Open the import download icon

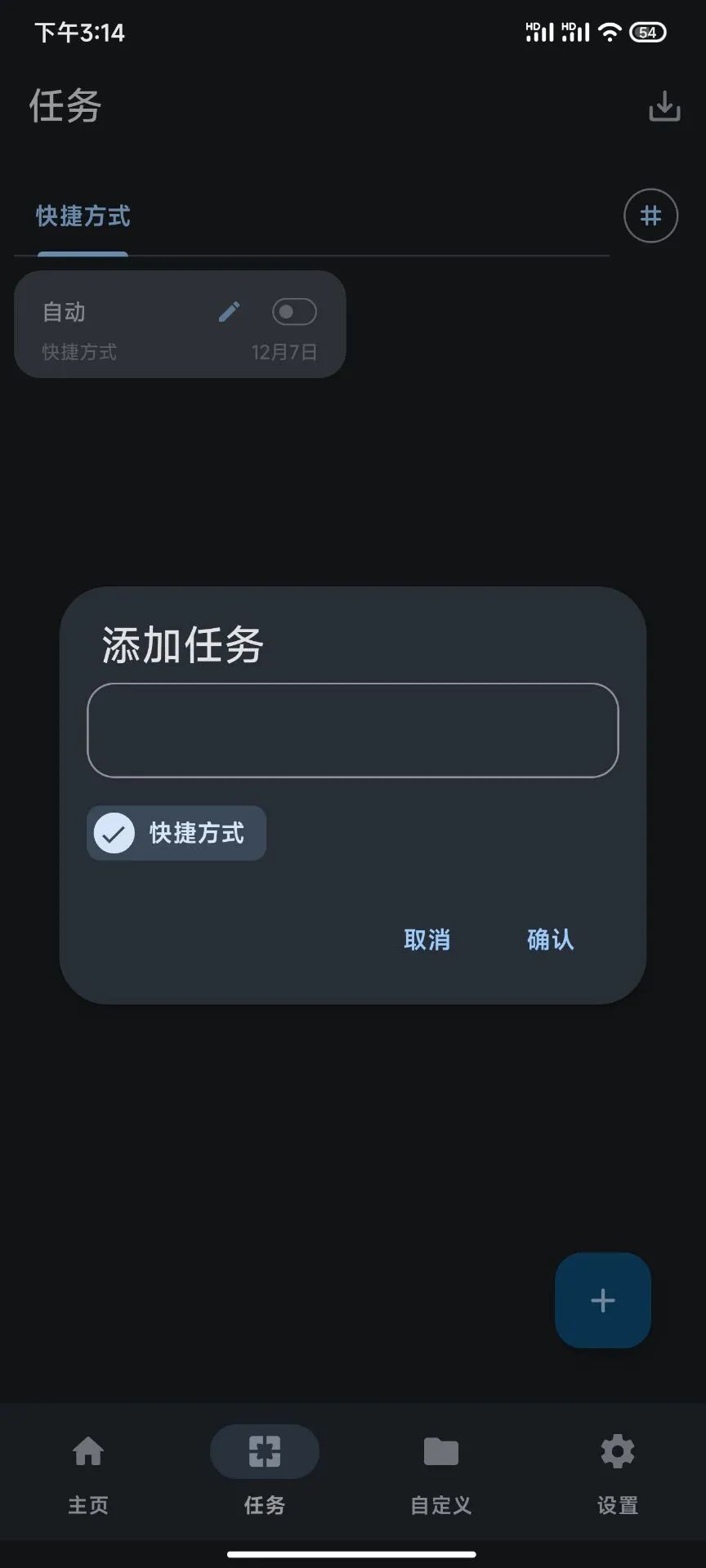[x=664, y=106]
